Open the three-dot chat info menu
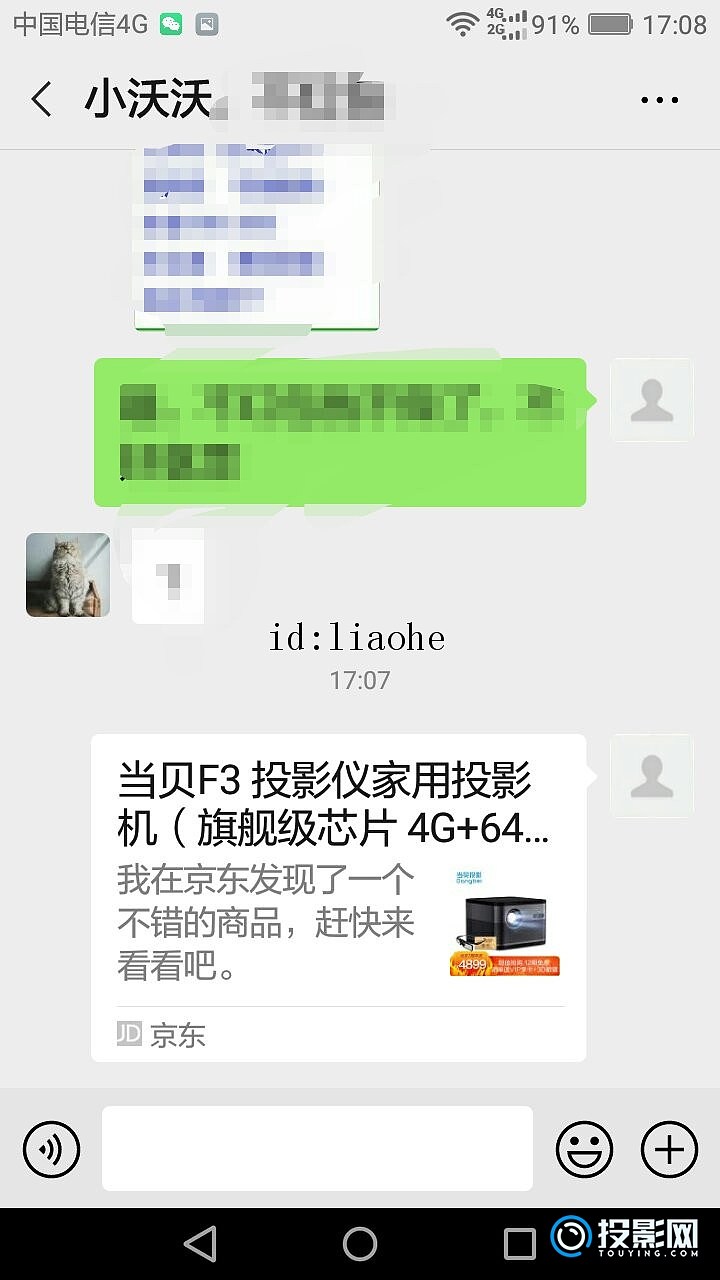 tap(659, 100)
